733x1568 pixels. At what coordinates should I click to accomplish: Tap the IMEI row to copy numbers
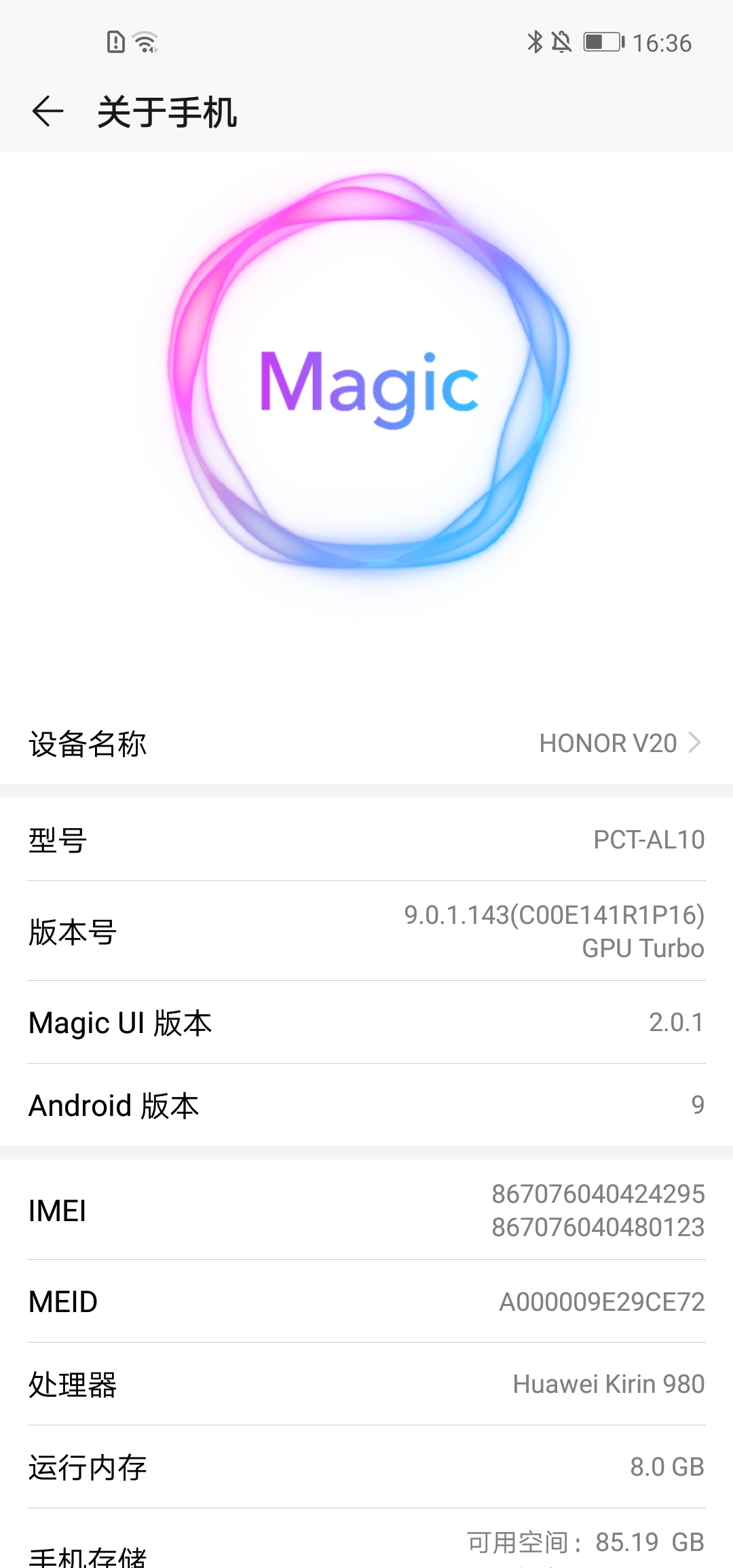coord(366,1210)
